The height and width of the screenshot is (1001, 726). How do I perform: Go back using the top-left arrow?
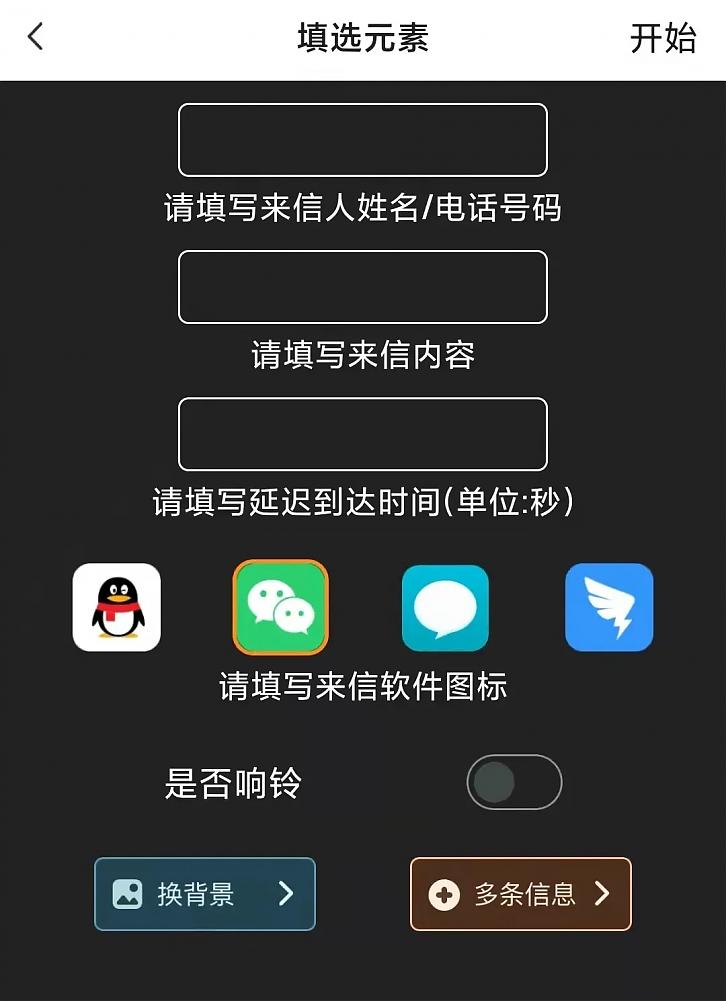(x=36, y=38)
